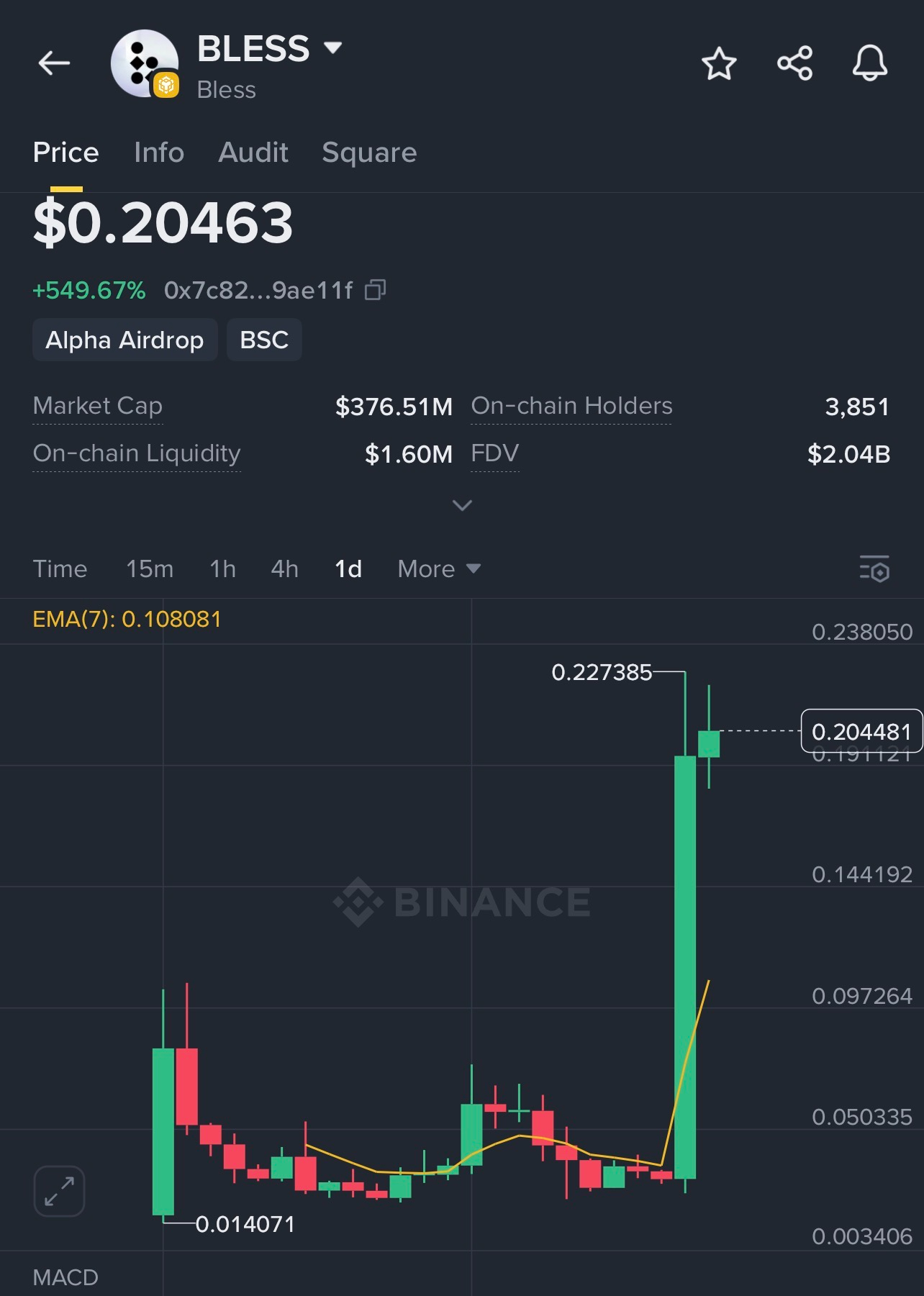
Task: Tap the Alpha Airdrop chip
Action: [x=124, y=340]
